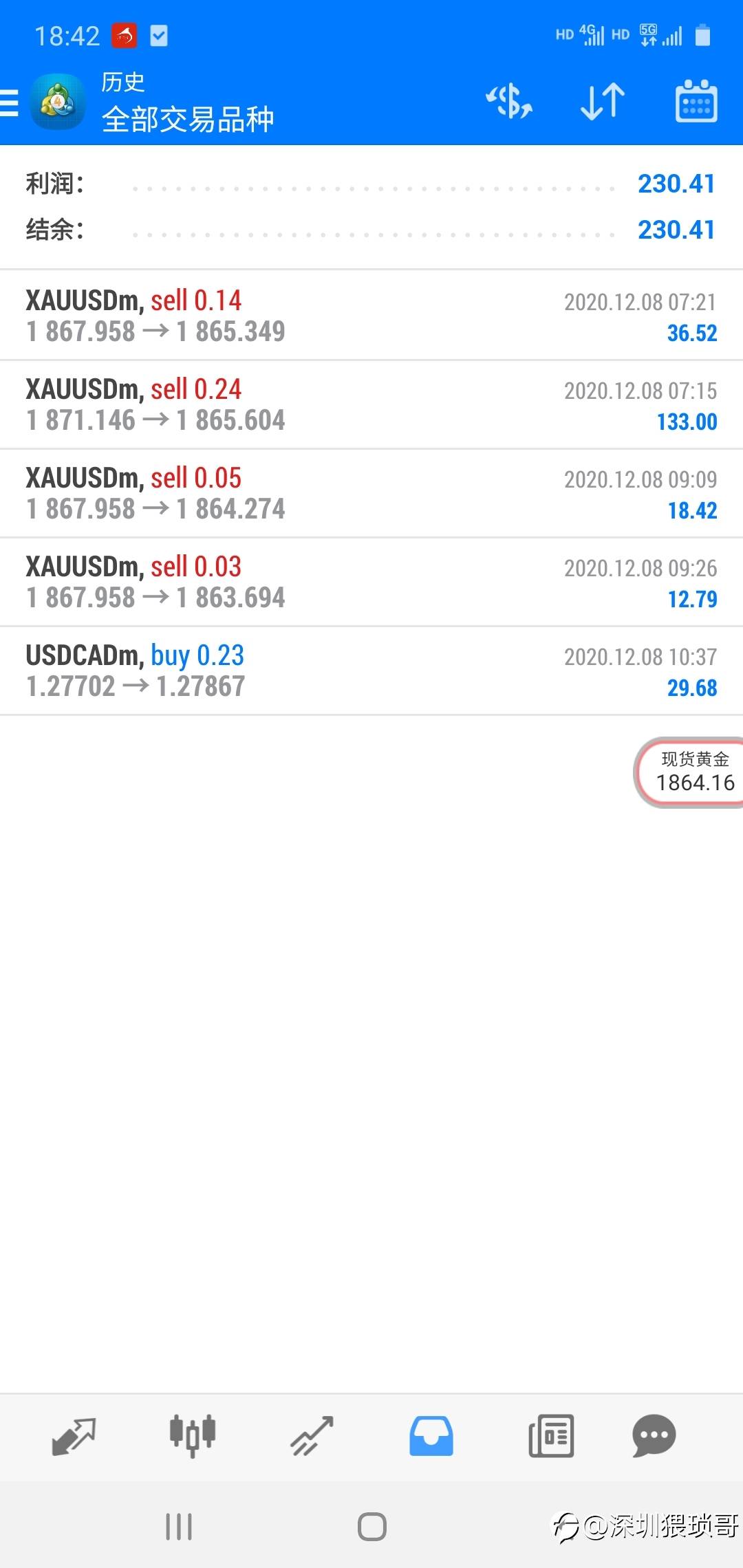Open the news tab
743x1568 pixels.
(551, 1436)
